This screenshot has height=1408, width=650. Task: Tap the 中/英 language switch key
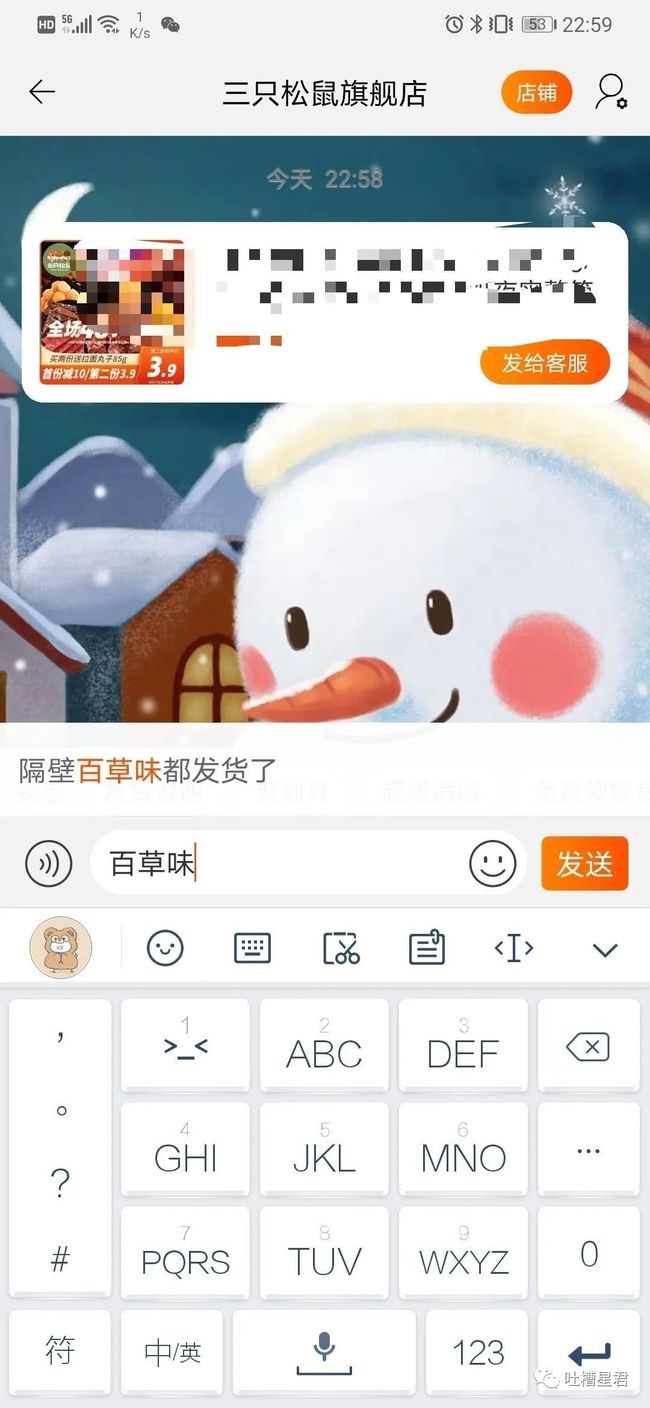[x=173, y=1353]
